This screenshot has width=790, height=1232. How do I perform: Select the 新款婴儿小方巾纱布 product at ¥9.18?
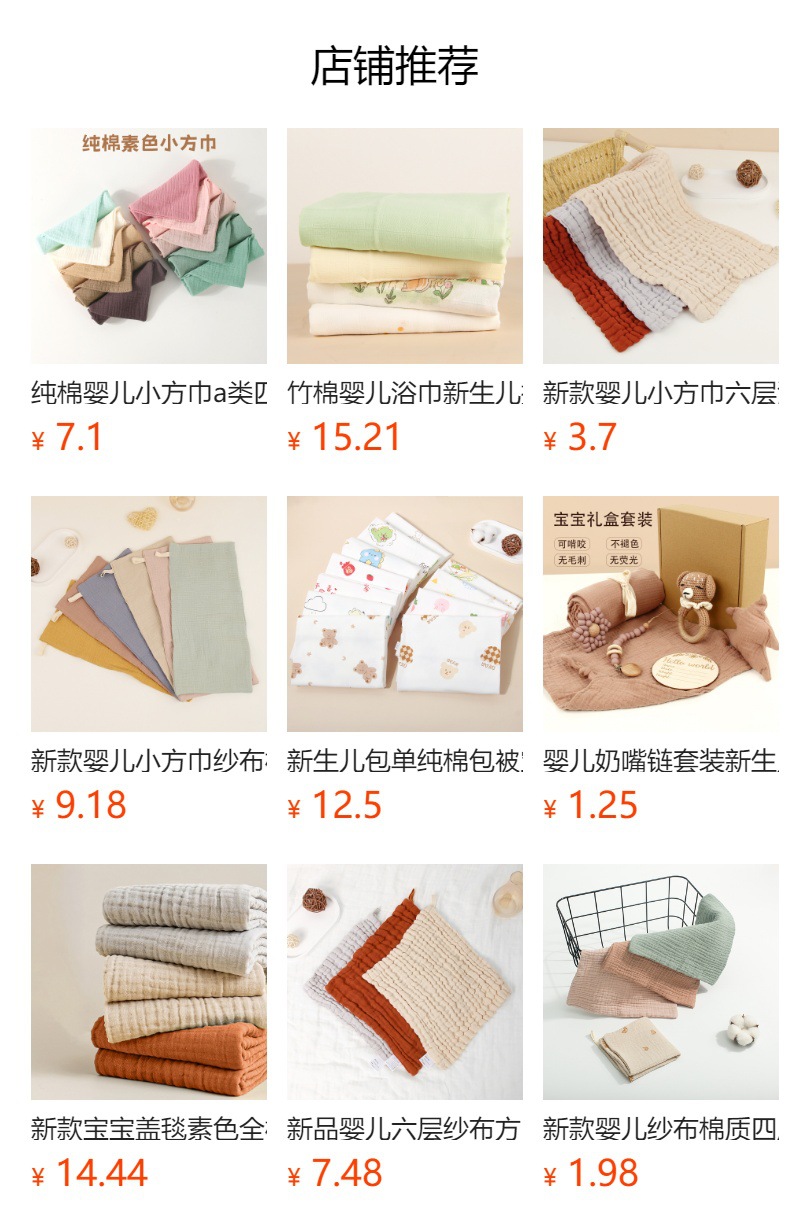click(148, 614)
